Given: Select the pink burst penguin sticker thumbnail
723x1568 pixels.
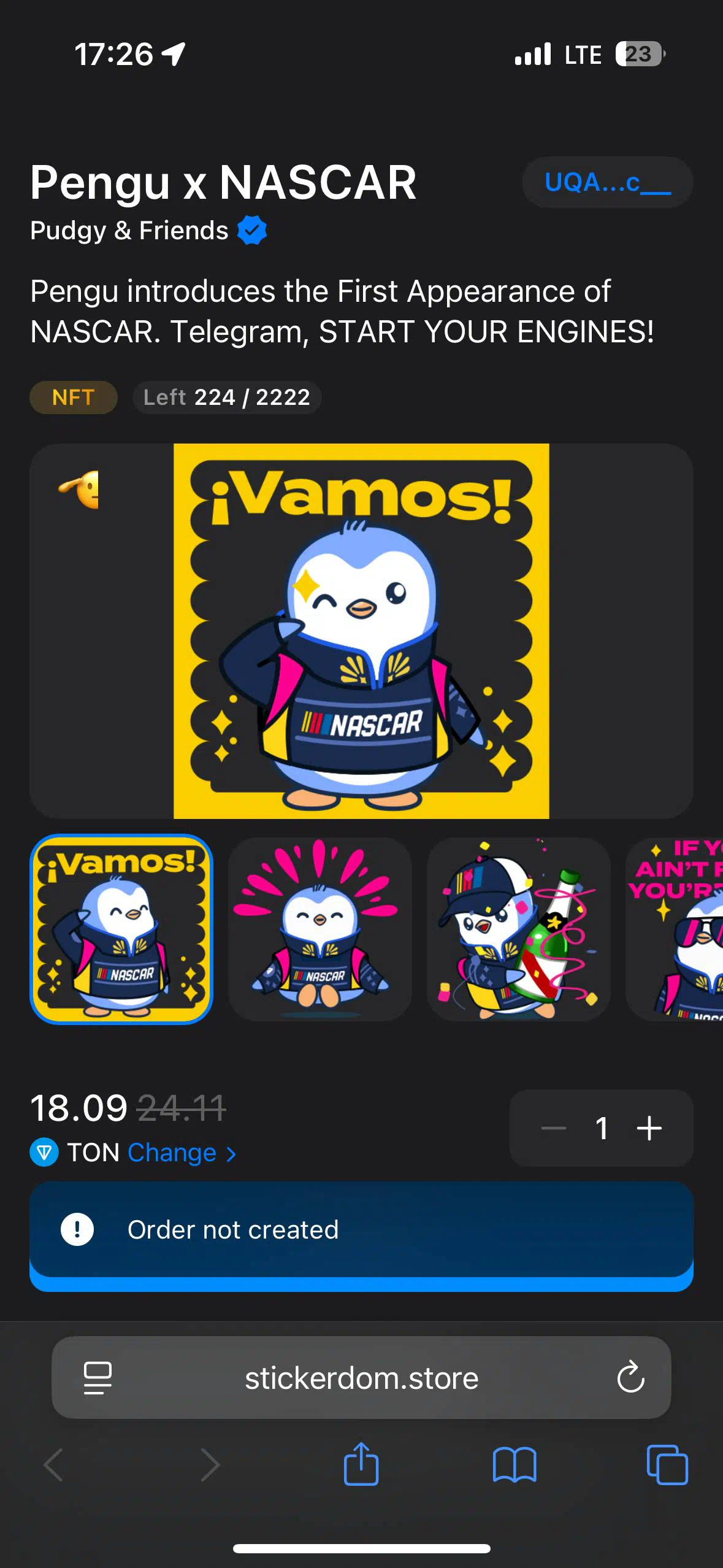Looking at the screenshot, I should pyautogui.click(x=319, y=929).
